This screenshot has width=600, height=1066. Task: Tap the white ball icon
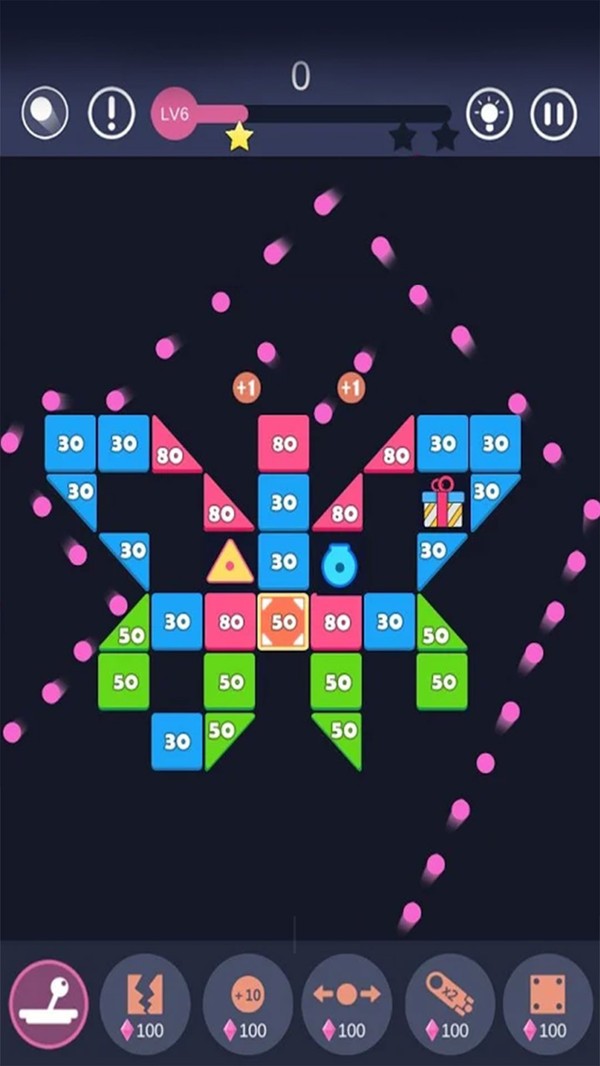pyautogui.click(x=45, y=113)
